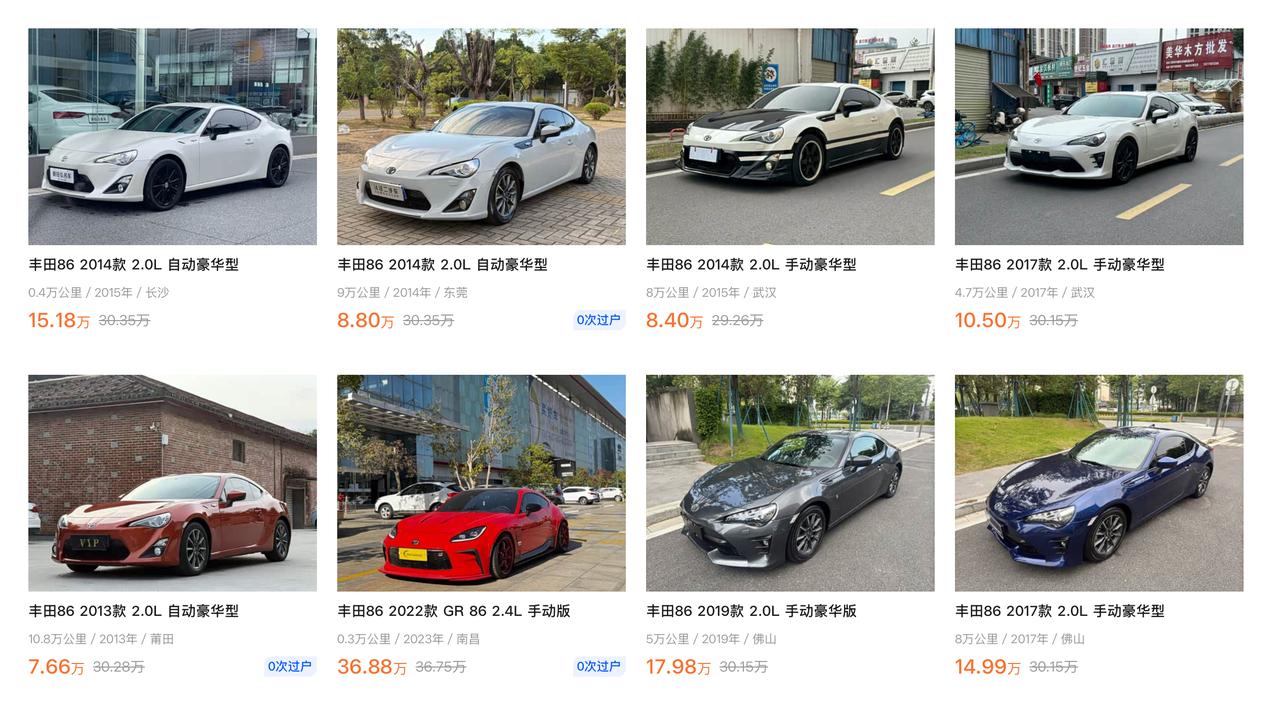Open the 10.50万 丰田86 2017款 in 武汉
The height and width of the screenshot is (704, 1278).
1099,137
